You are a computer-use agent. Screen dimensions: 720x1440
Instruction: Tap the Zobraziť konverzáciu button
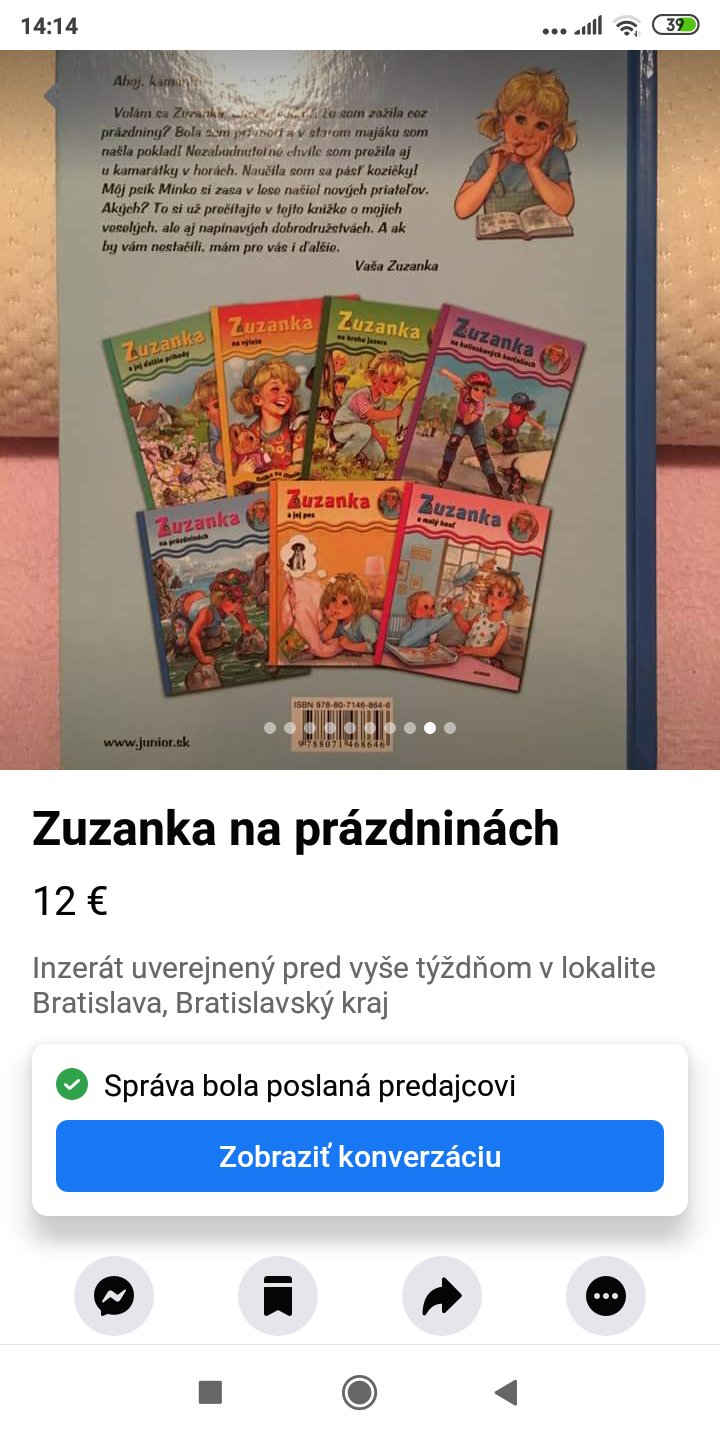(360, 1156)
